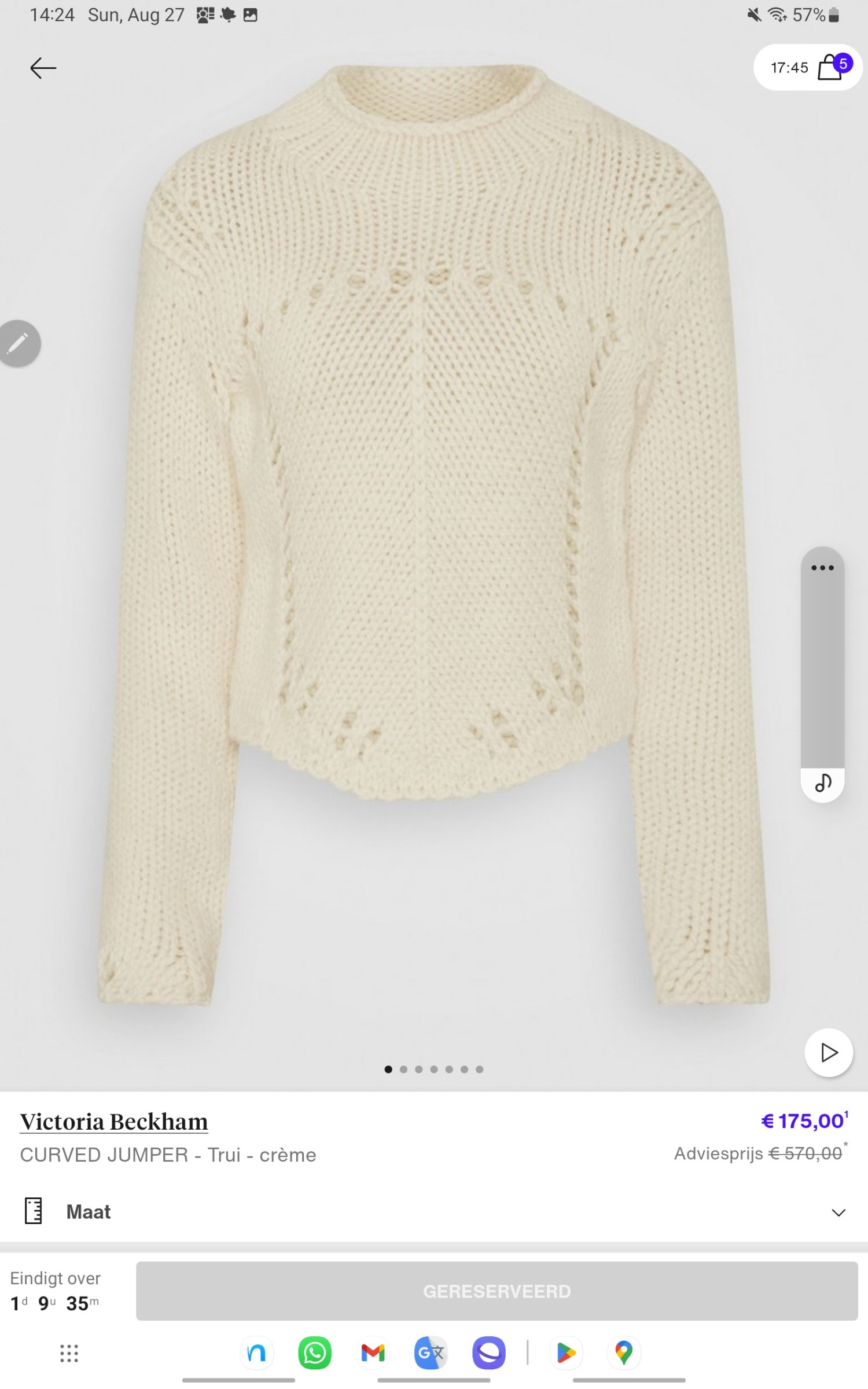Open the Victoria Beckham brand link
This screenshot has width=868, height=1389.
(x=114, y=1122)
